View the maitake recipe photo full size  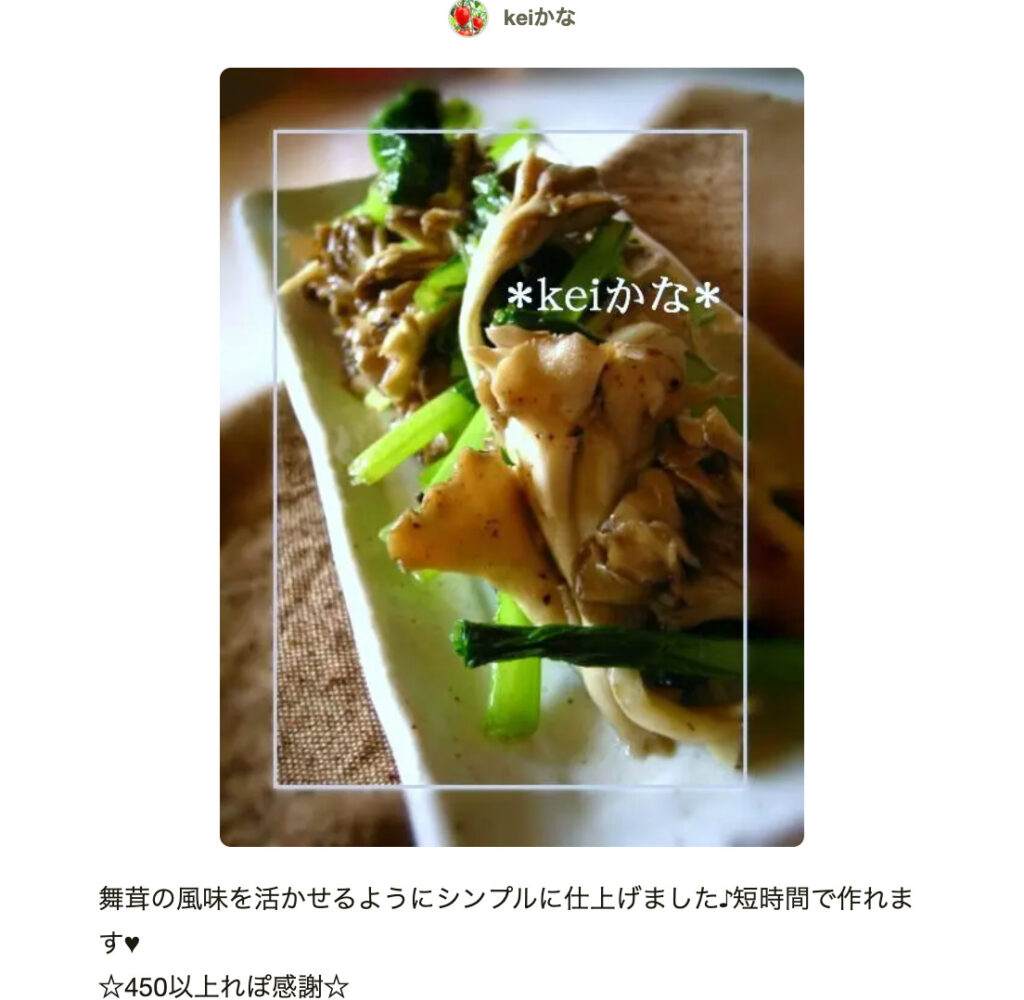pos(511,456)
